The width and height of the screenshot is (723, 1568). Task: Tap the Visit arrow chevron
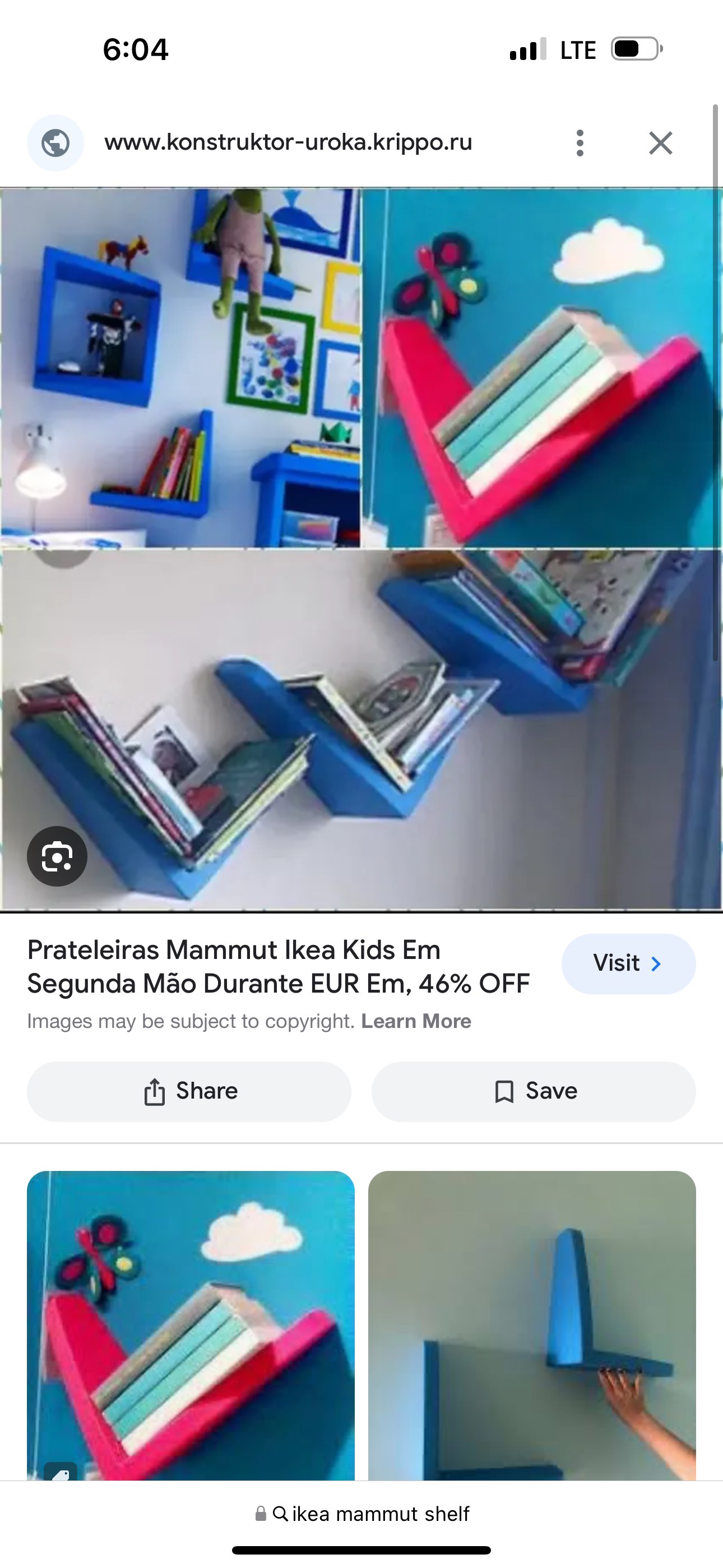point(656,963)
